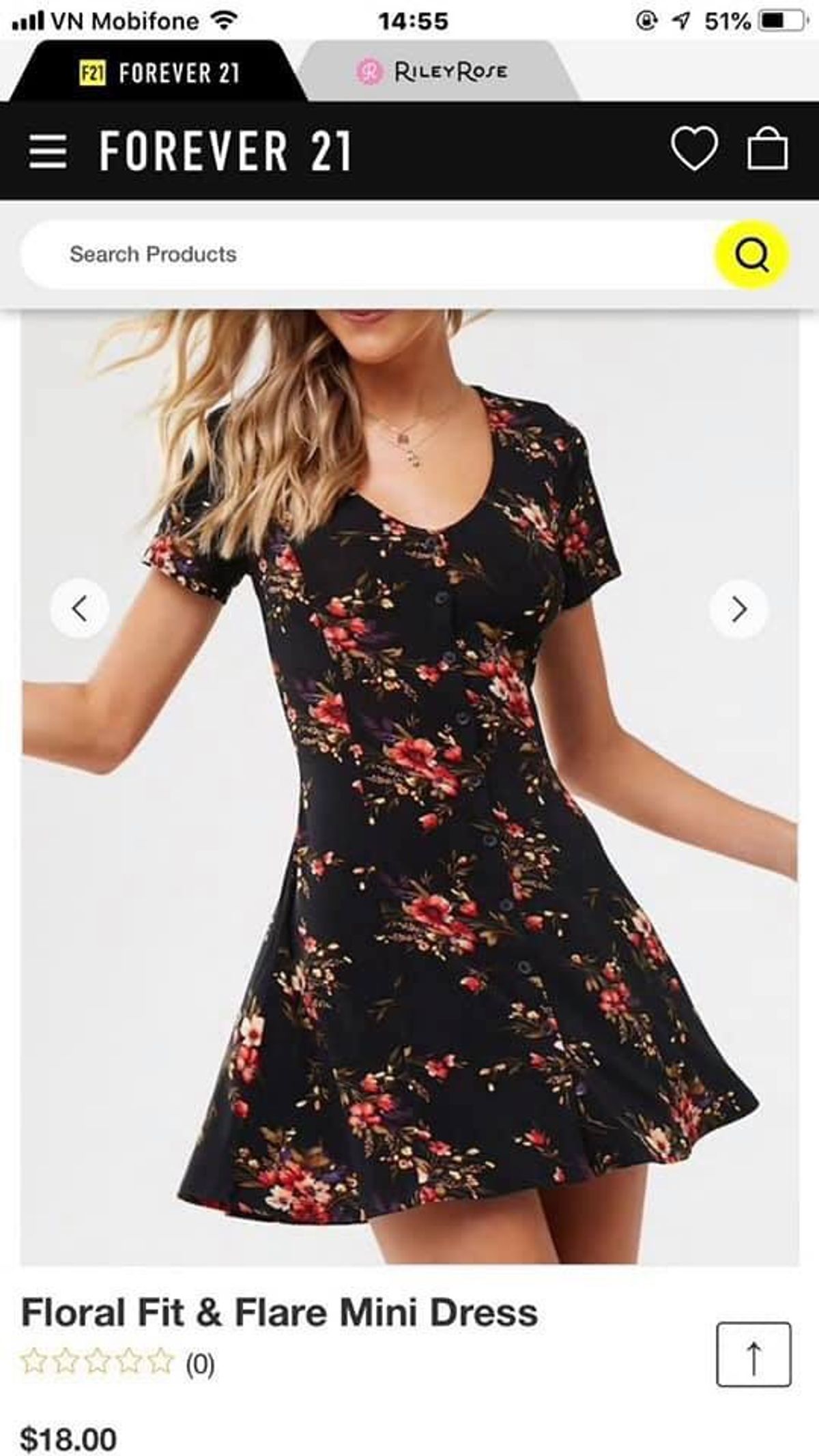Open the hamburger menu
Image resolution: width=819 pixels, height=1456 pixels.
point(48,150)
